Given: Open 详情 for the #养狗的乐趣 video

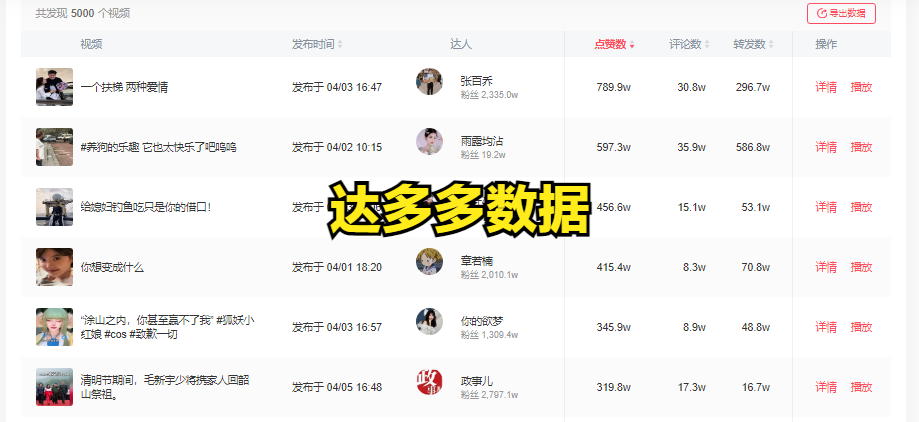Looking at the screenshot, I should (x=826, y=147).
